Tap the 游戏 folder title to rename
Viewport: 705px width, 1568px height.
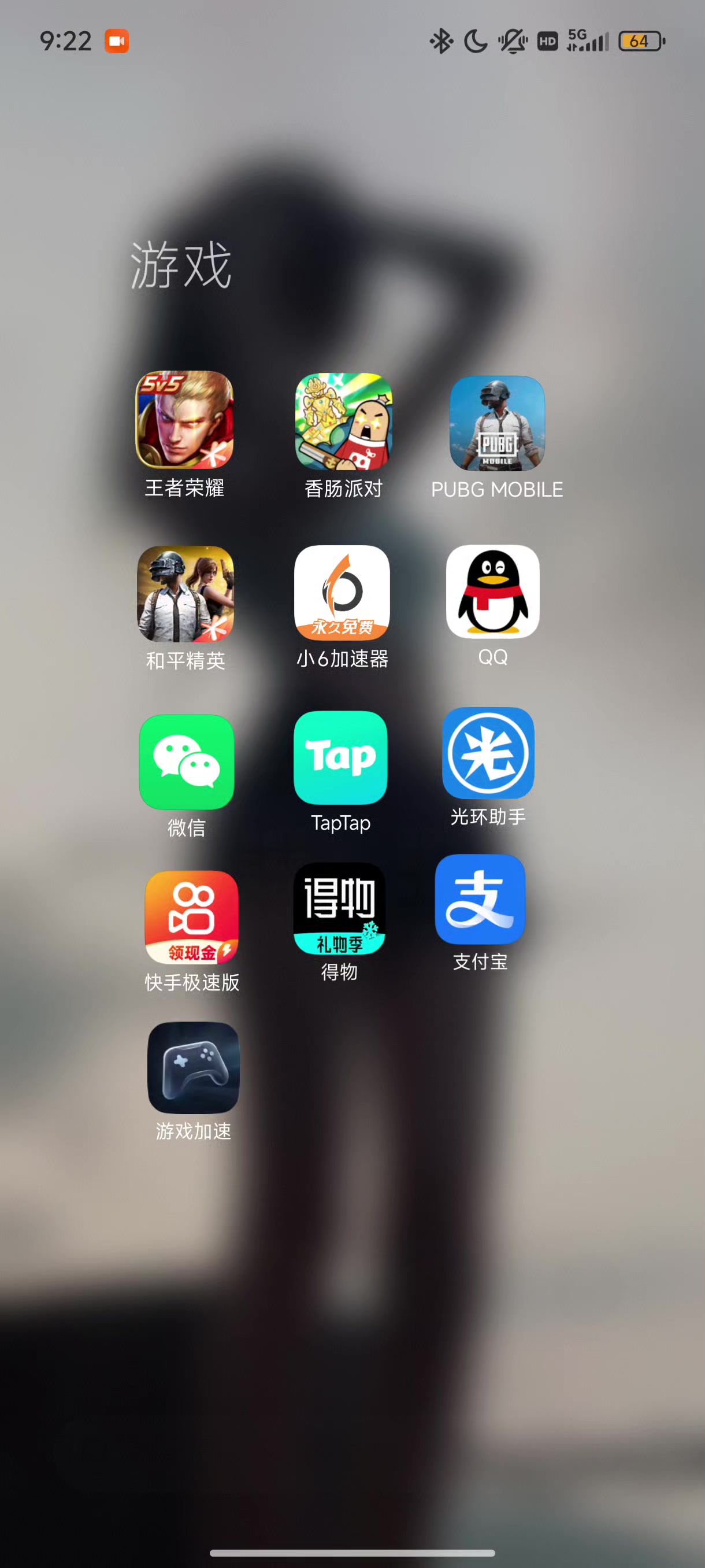pos(181,264)
